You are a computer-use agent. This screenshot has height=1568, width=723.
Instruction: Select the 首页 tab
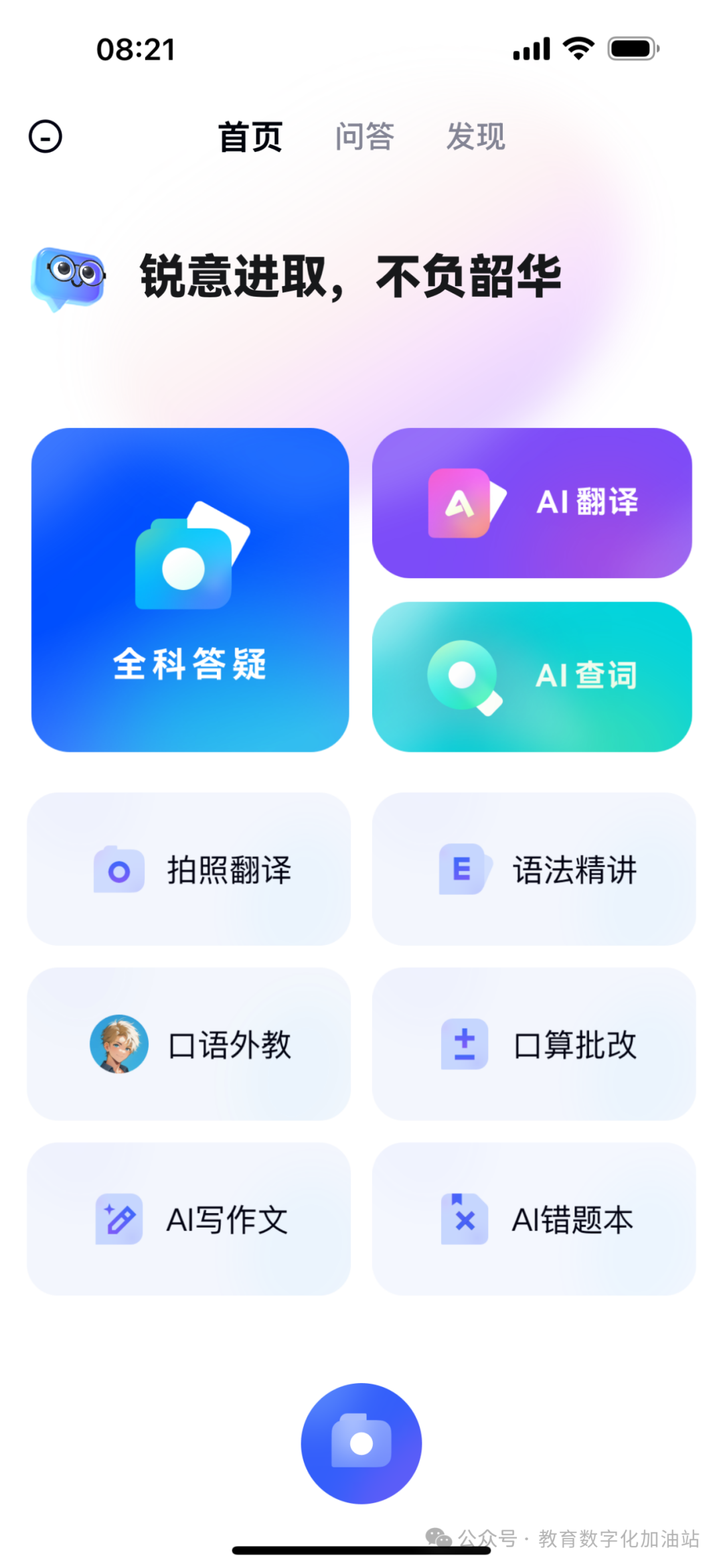tap(250, 136)
